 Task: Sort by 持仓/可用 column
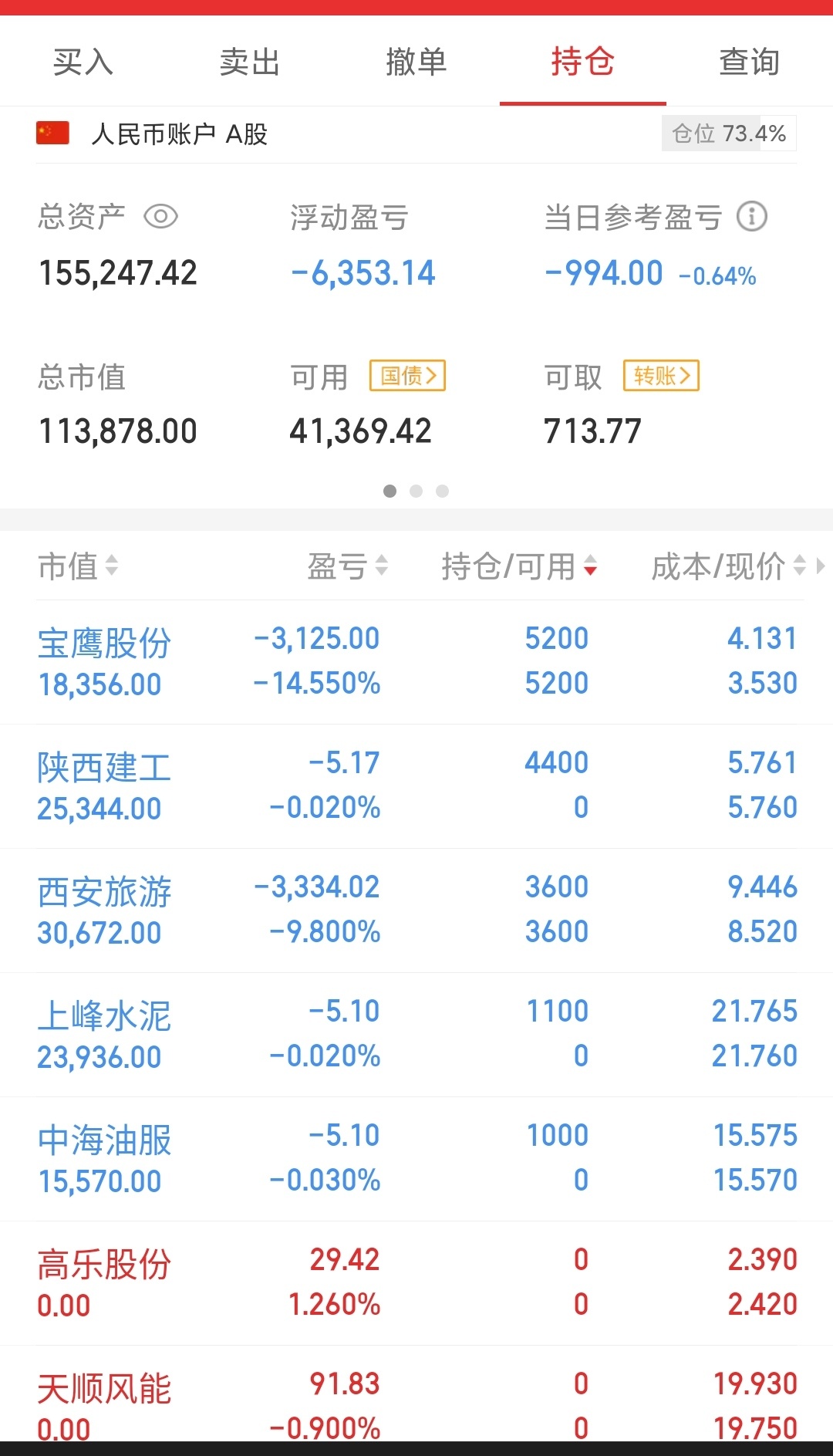519,566
